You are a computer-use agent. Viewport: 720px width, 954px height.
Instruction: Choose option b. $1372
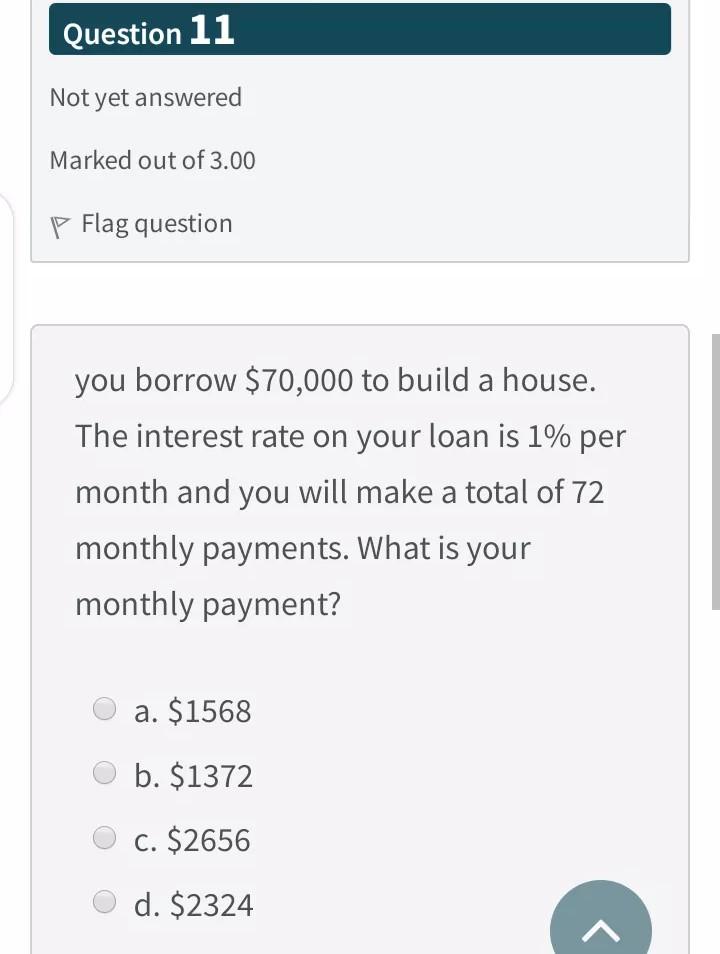(x=105, y=774)
